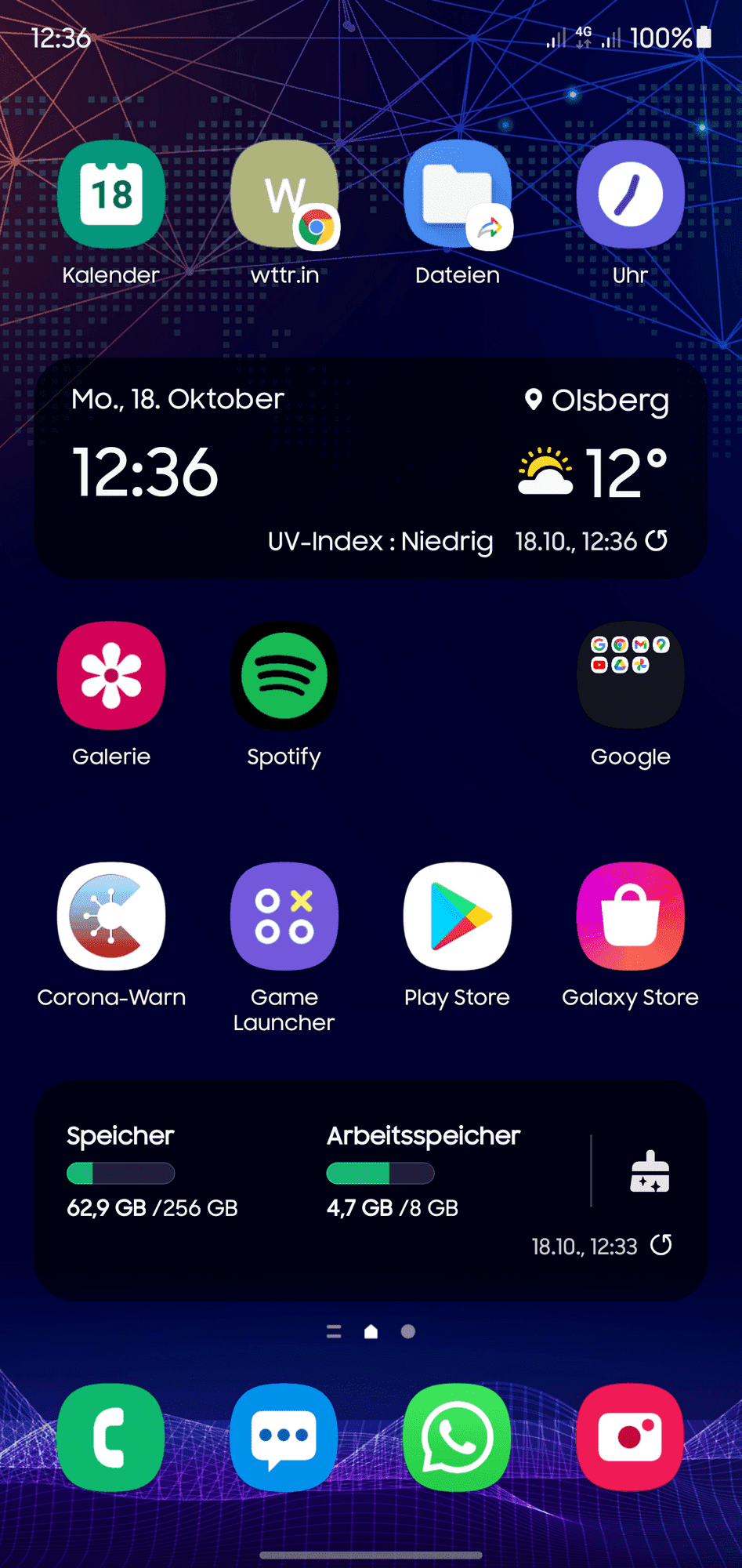Go to the next home screen page dot
This screenshot has height=1568, width=742.
[x=408, y=1331]
